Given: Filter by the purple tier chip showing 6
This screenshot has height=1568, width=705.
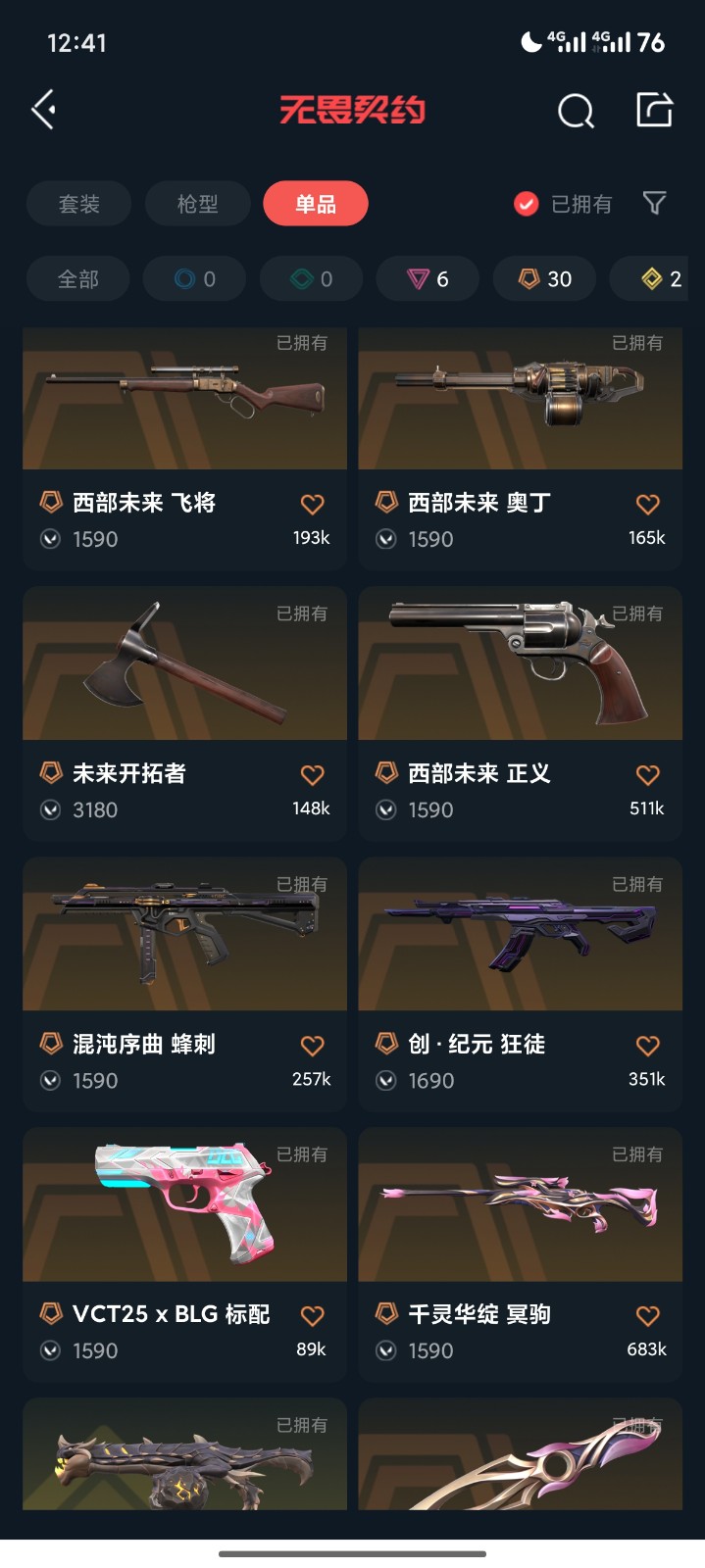Looking at the screenshot, I should click(x=428, y=279).
